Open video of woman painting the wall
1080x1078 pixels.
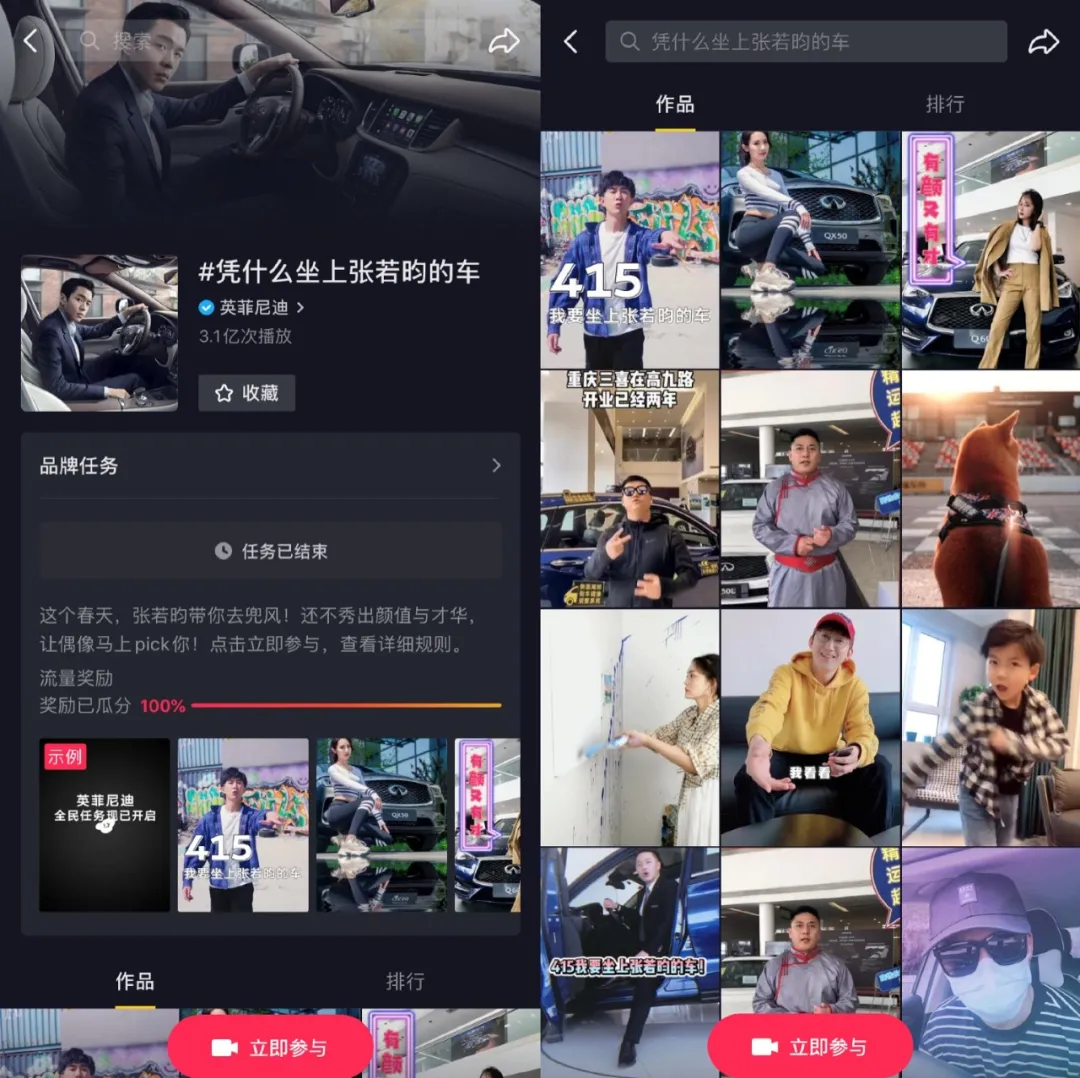[x=629, y=727]
